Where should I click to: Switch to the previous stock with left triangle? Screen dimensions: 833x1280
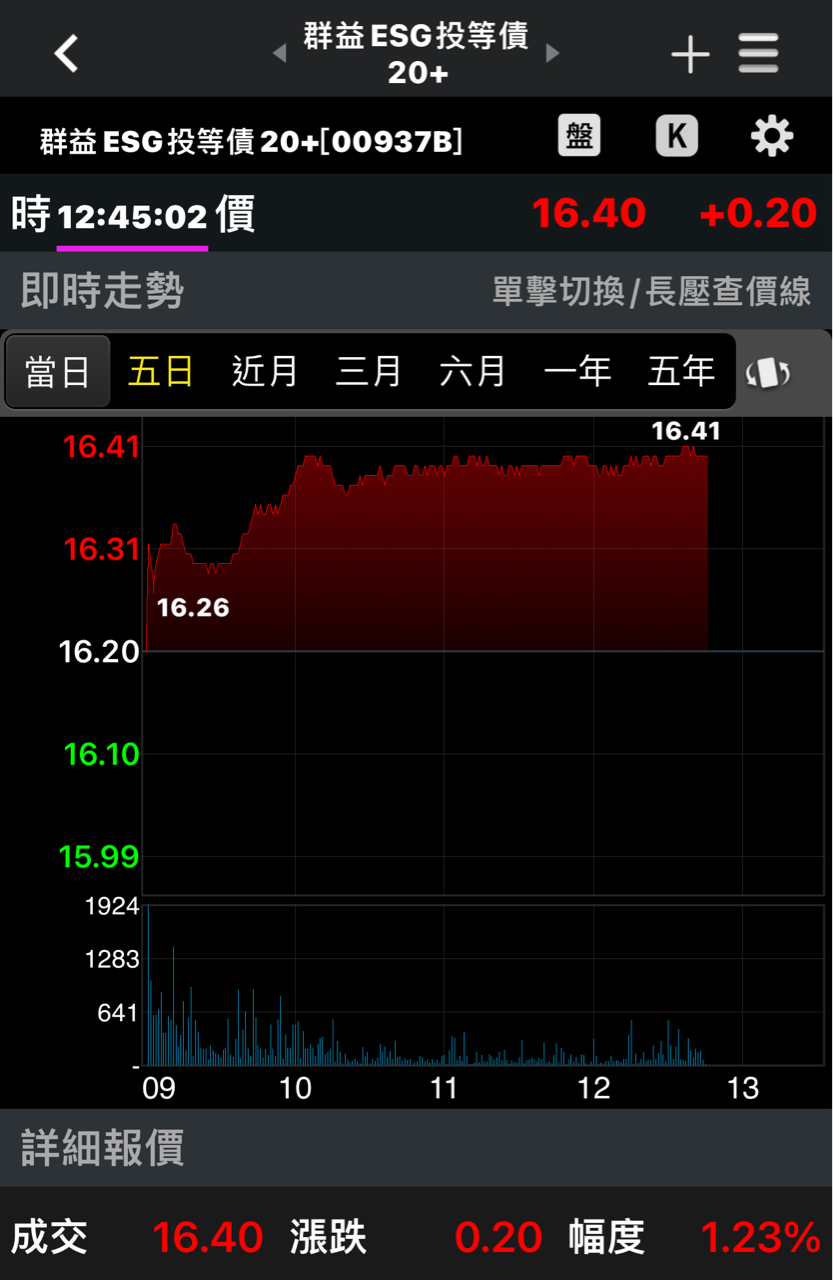[280, 53]
